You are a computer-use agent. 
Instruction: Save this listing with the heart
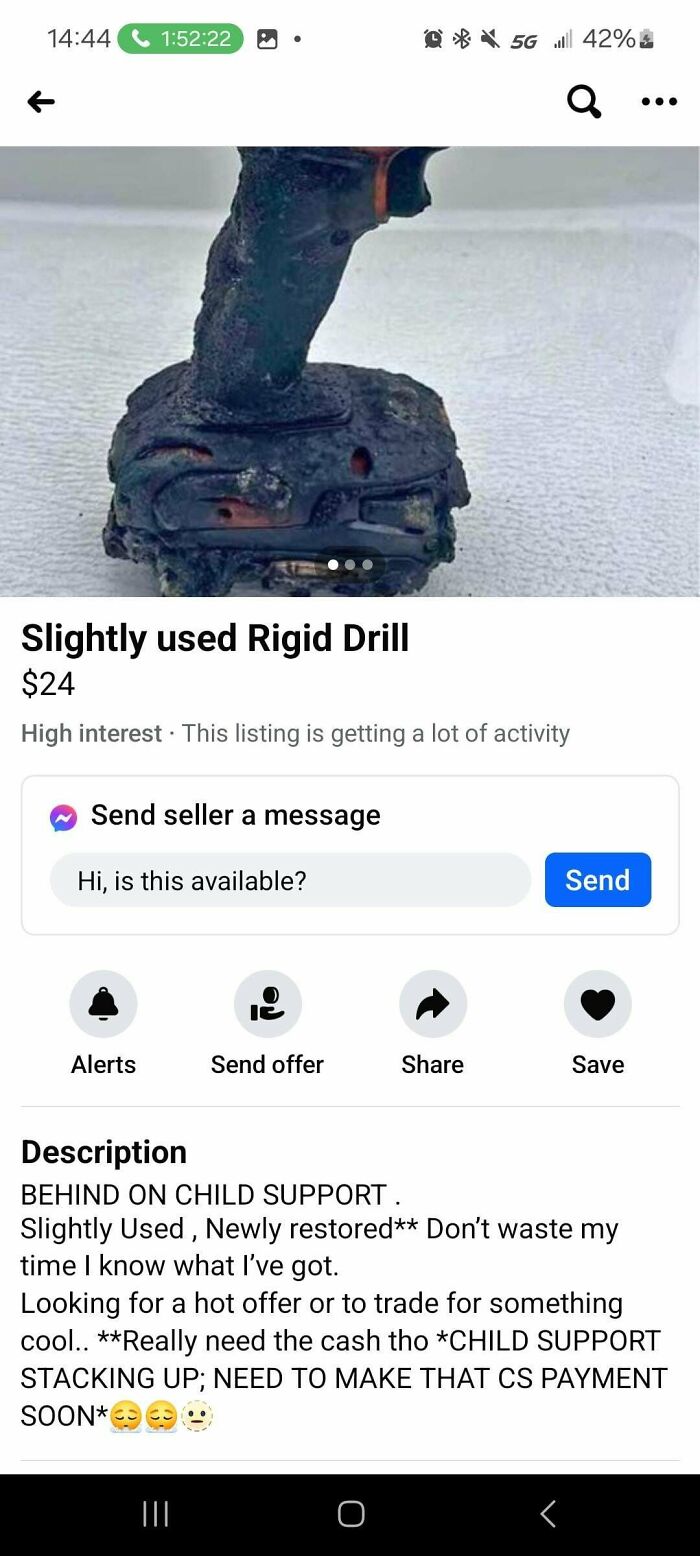[598, 1004]
